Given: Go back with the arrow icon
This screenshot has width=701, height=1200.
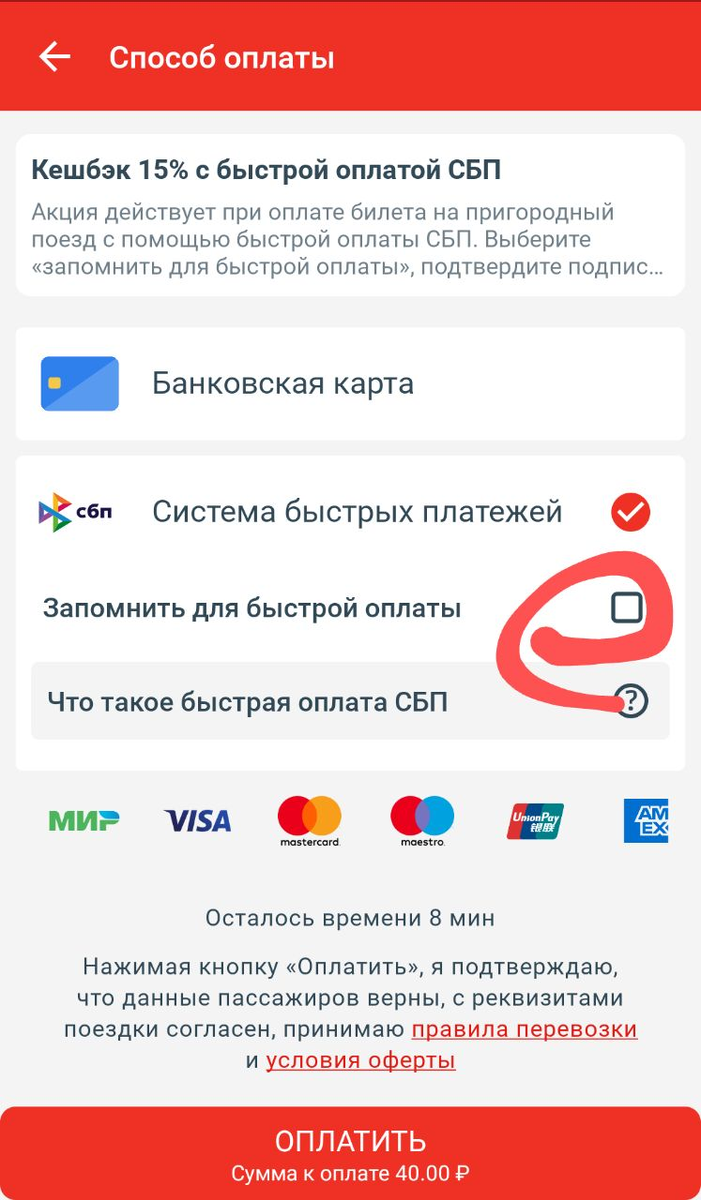Looking at the screenshot, I should coord(54,57).
